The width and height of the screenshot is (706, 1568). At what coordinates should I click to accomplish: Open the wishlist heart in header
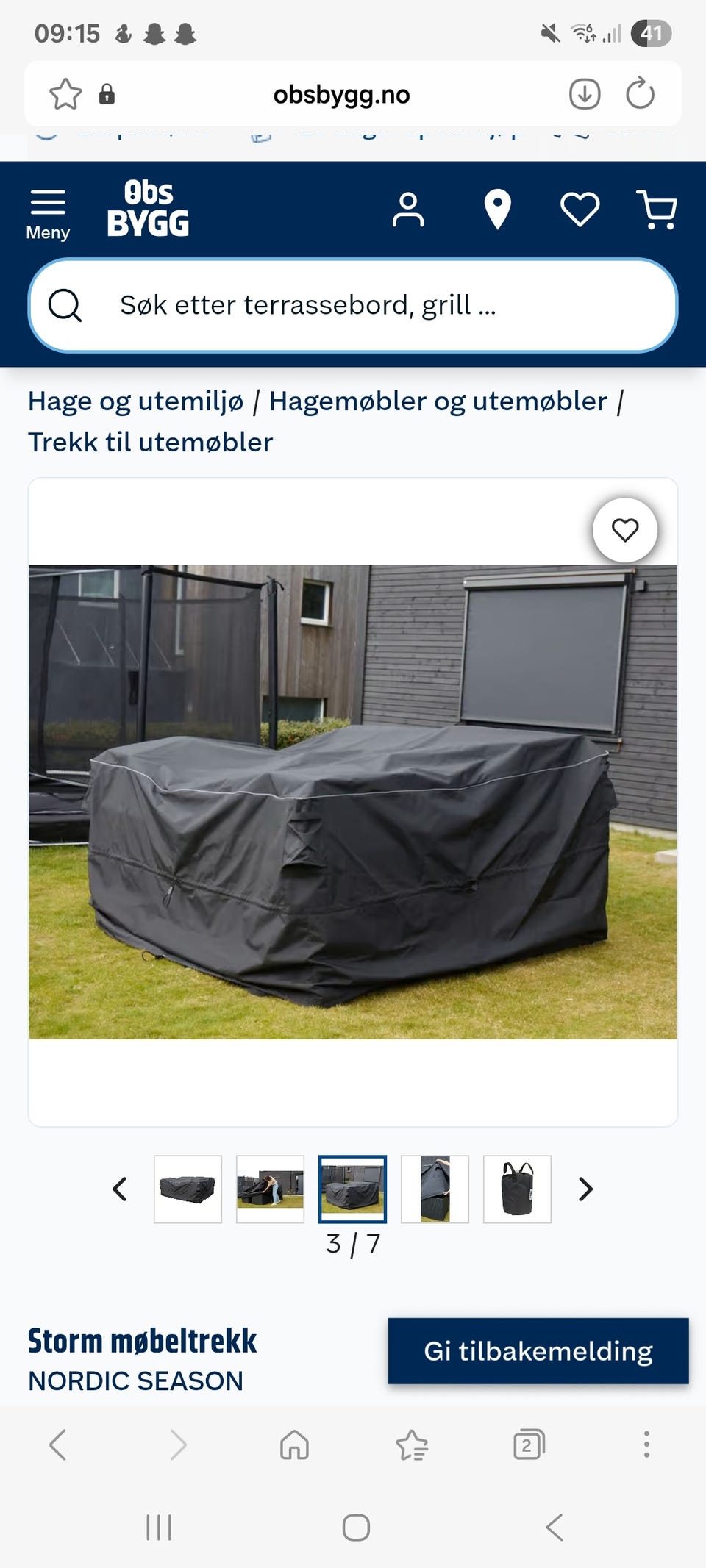tap(580, 210)
